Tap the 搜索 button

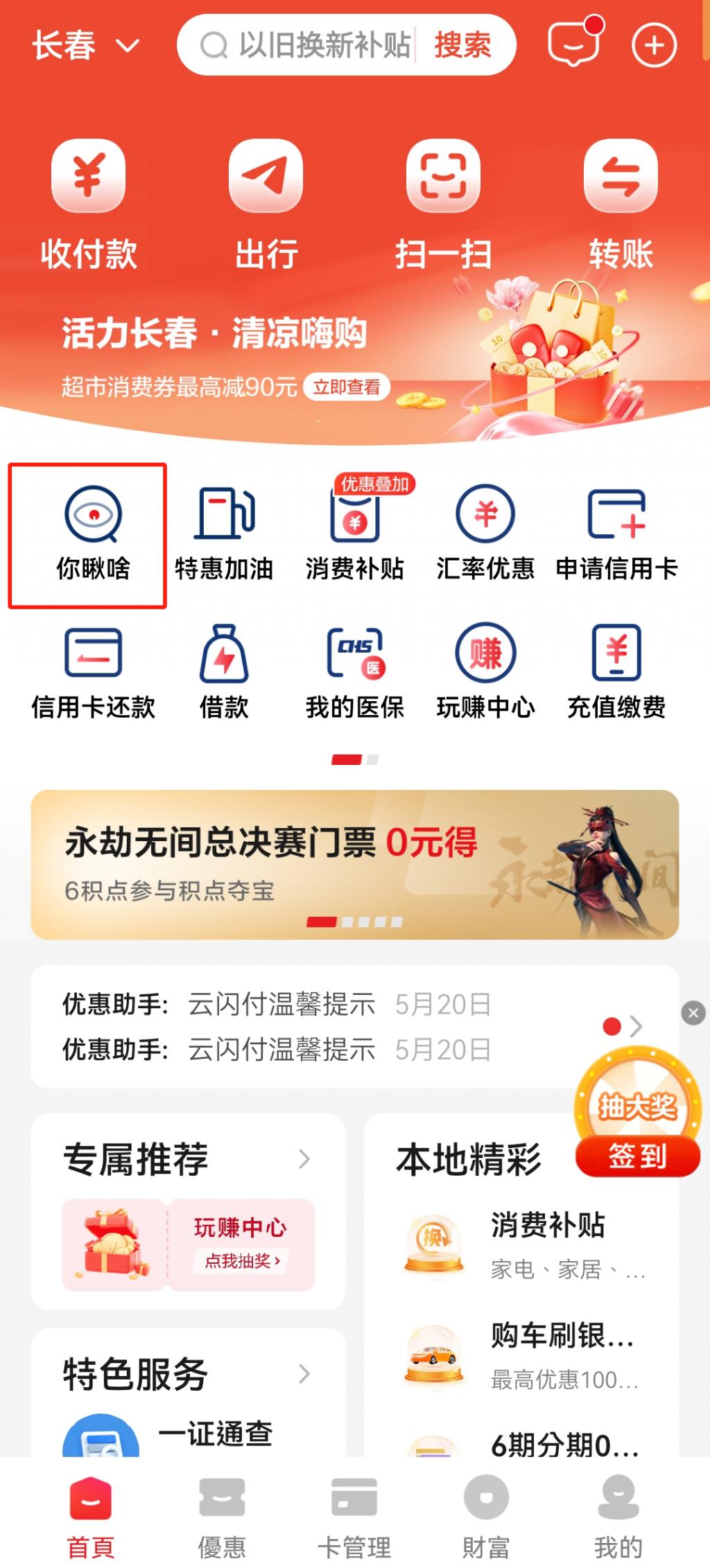(x=462, y=46)
